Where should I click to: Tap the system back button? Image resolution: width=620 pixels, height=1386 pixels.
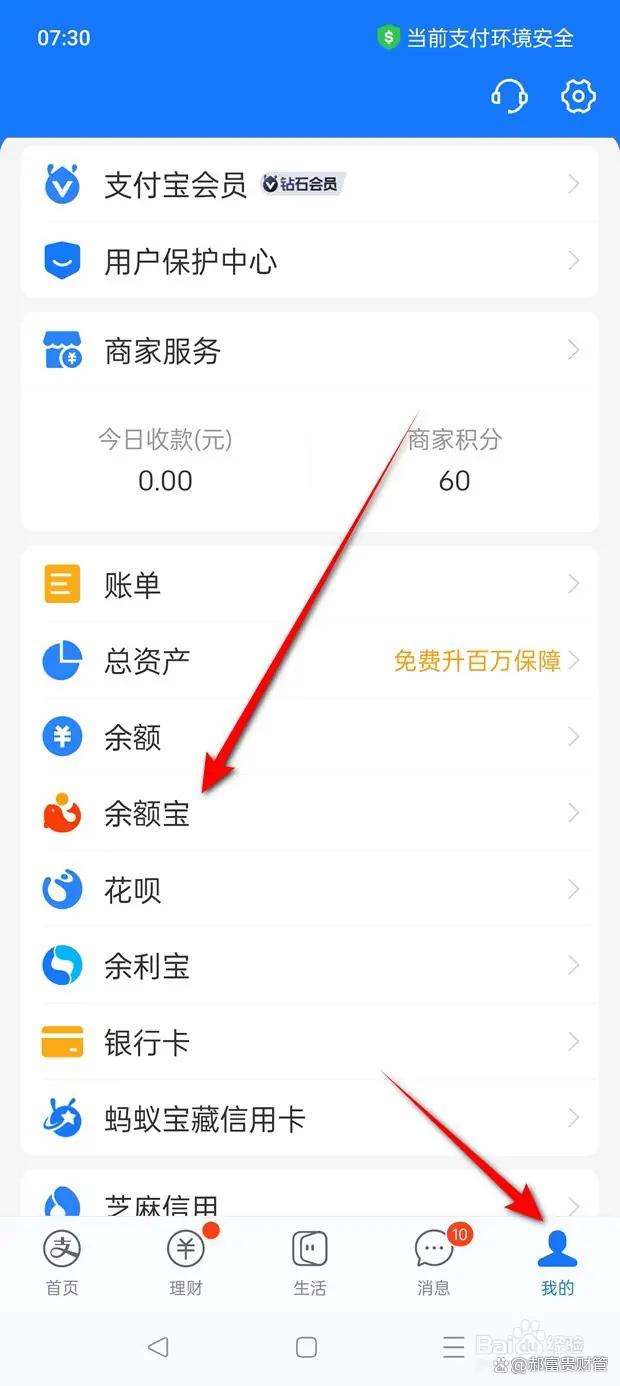158,1347
